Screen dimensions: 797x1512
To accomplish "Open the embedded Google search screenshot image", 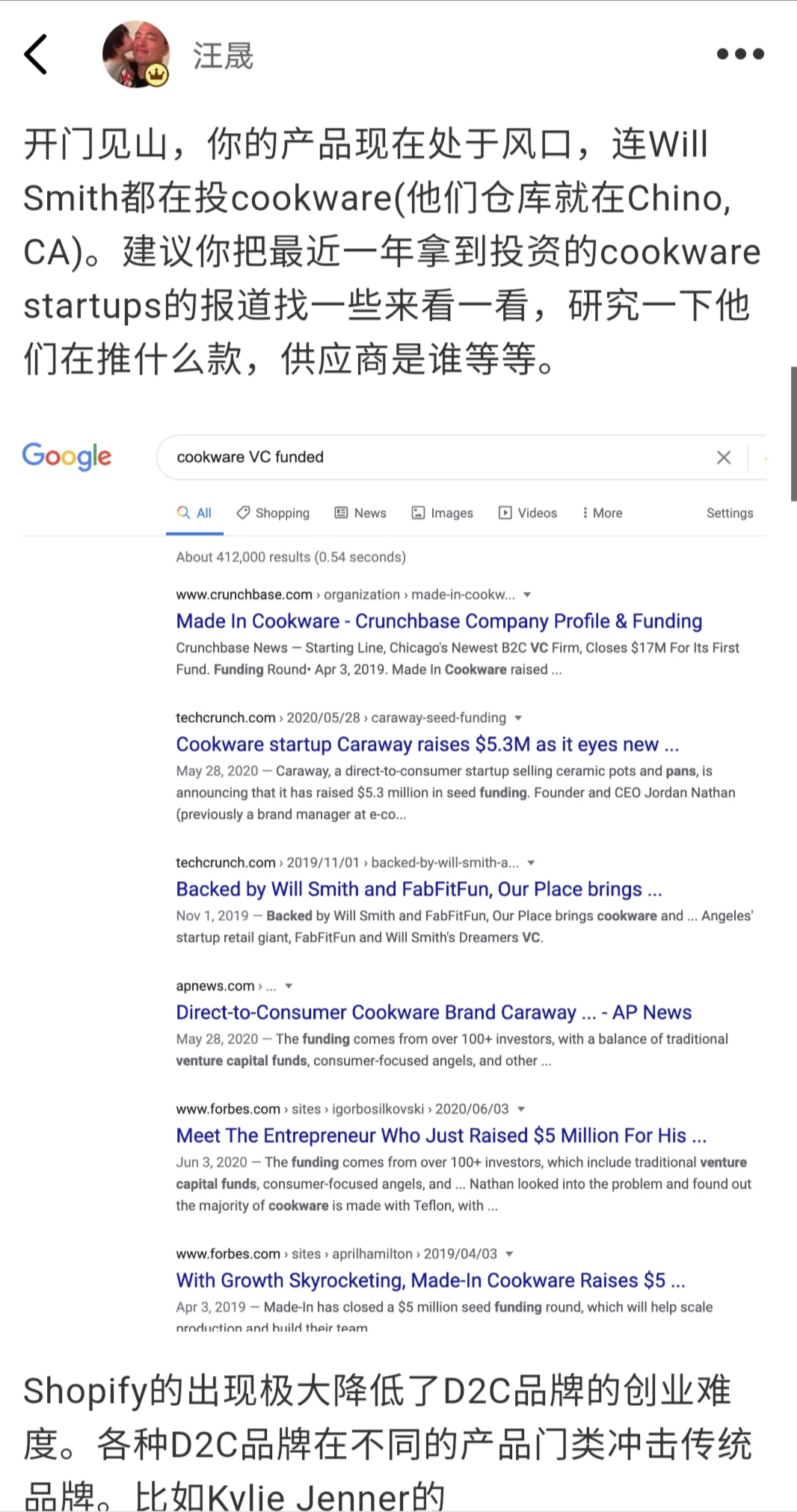I will [x=395, y=882].
